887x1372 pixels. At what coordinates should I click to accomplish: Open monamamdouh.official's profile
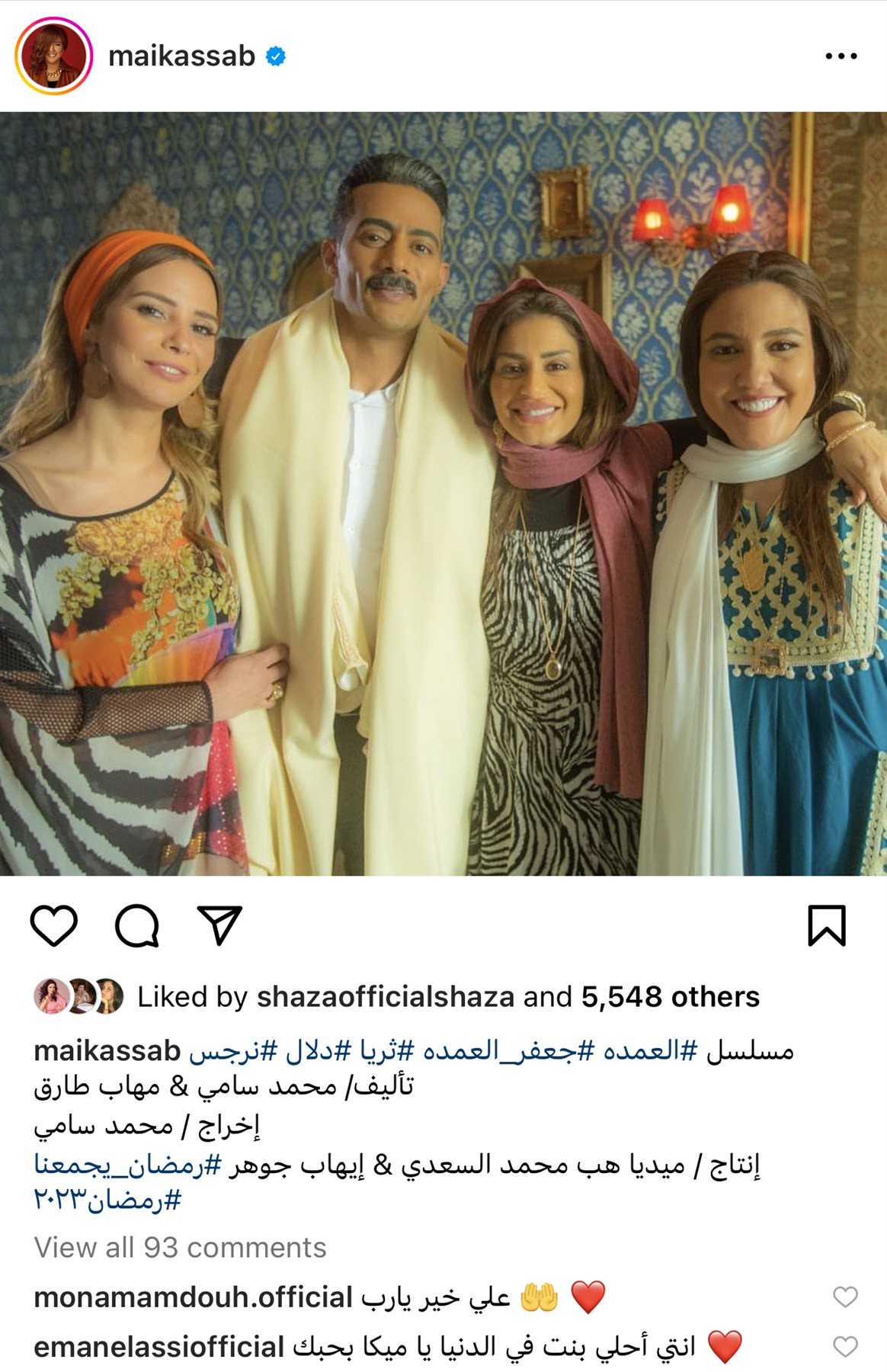193,1297
